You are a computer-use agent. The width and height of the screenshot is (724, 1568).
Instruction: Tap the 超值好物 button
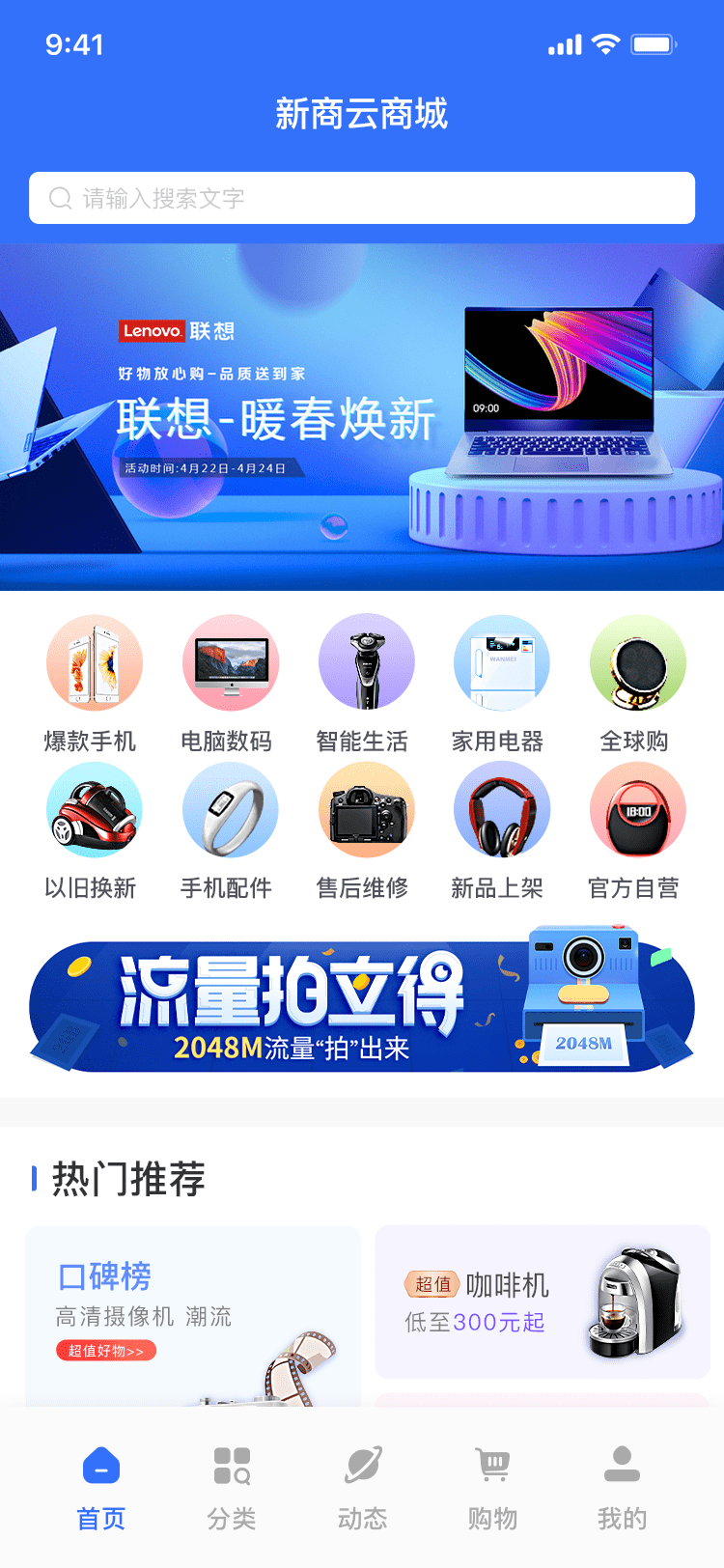click(106, 1351)
